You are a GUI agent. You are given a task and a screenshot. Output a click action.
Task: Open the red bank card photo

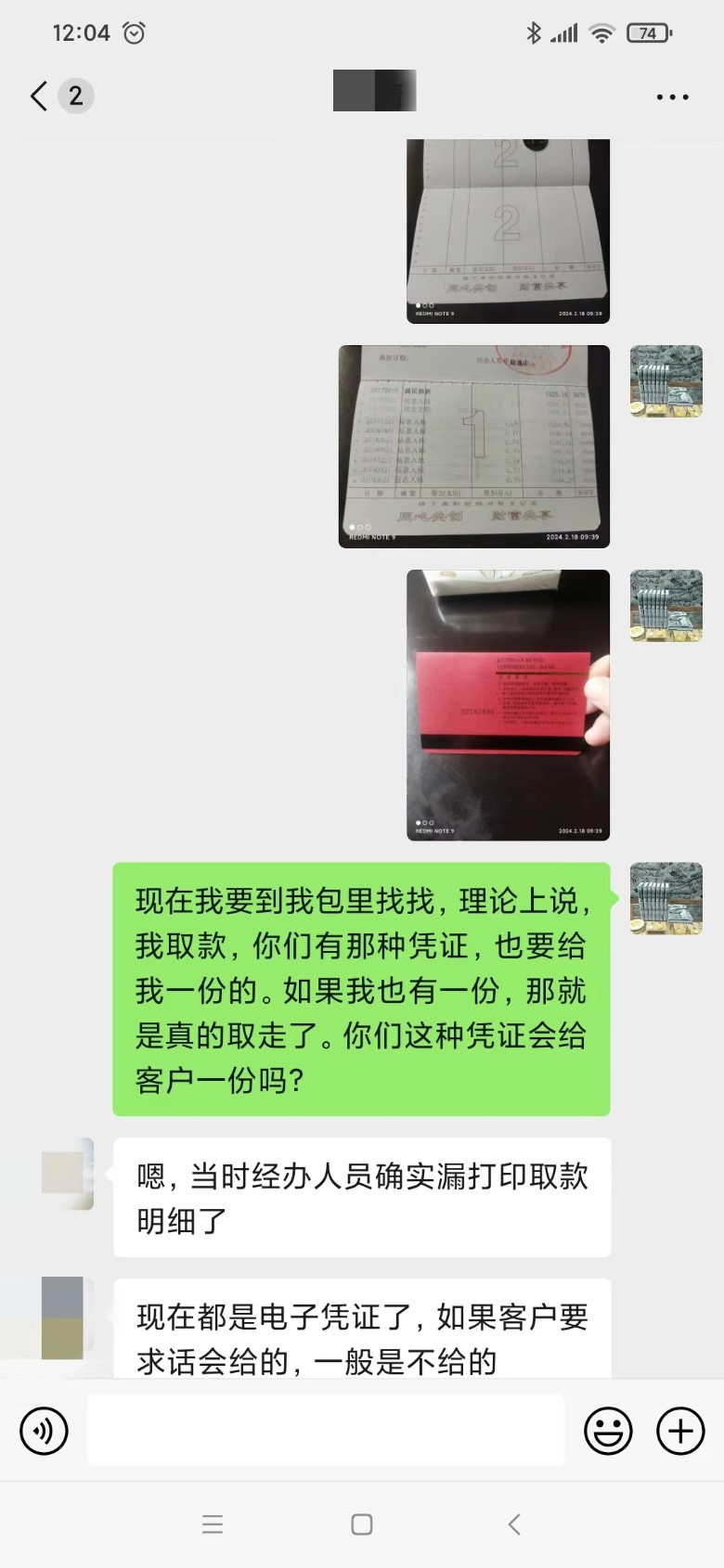point(508,705)
